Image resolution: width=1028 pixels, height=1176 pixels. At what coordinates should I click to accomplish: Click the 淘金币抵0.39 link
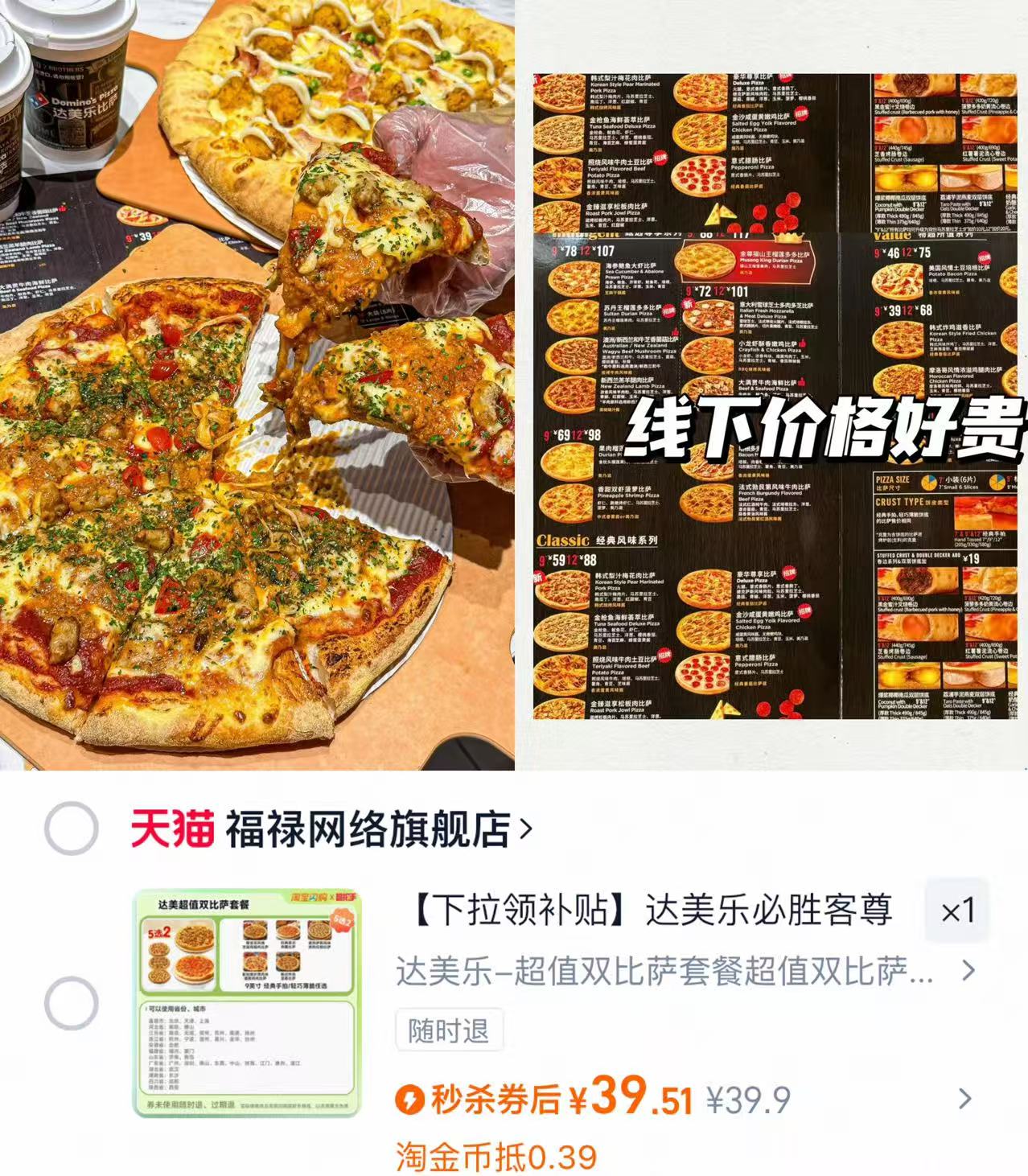[x=496, y=1154]
